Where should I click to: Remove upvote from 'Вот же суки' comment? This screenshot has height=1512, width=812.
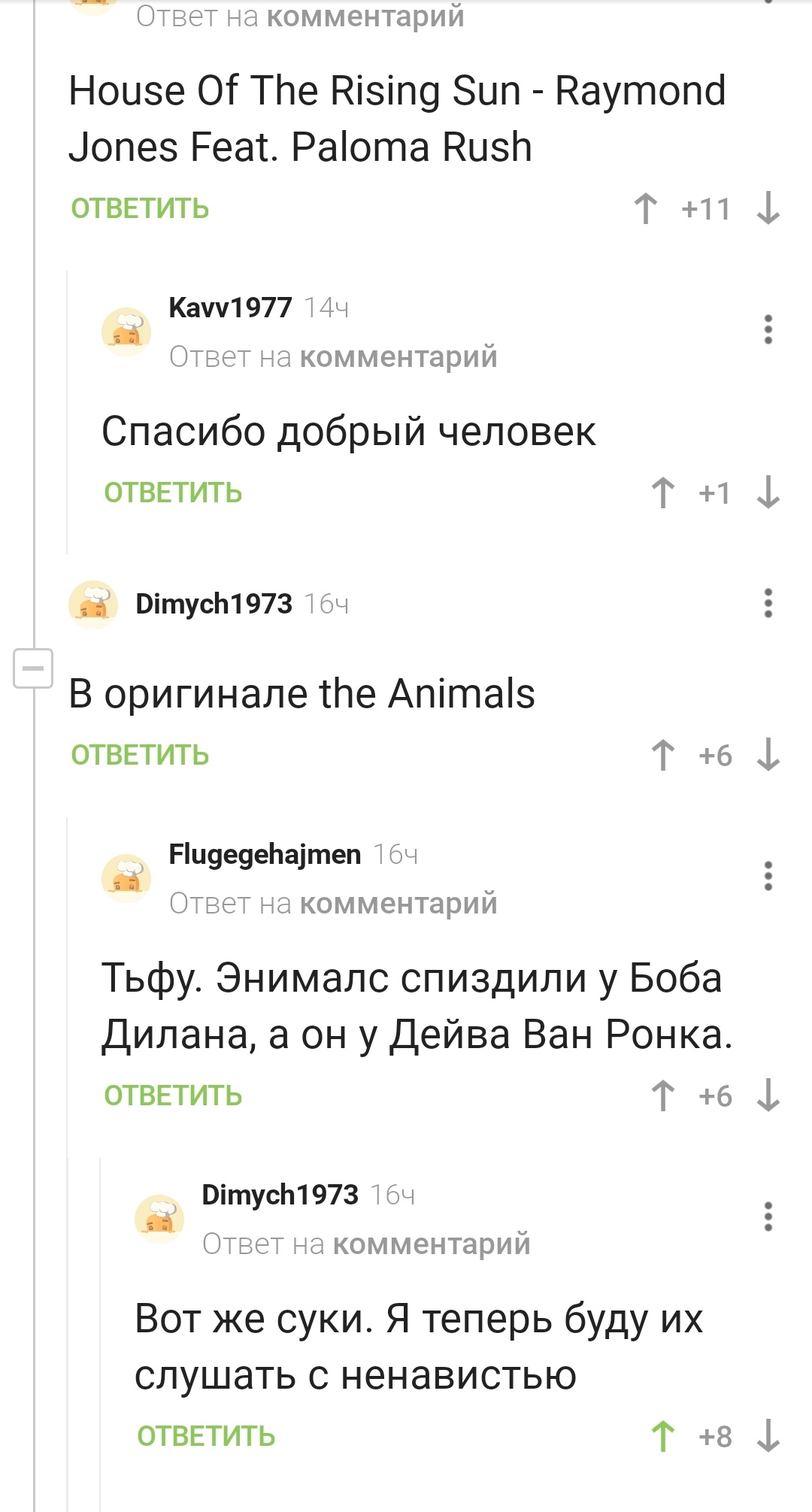[x=662, y=1436]
